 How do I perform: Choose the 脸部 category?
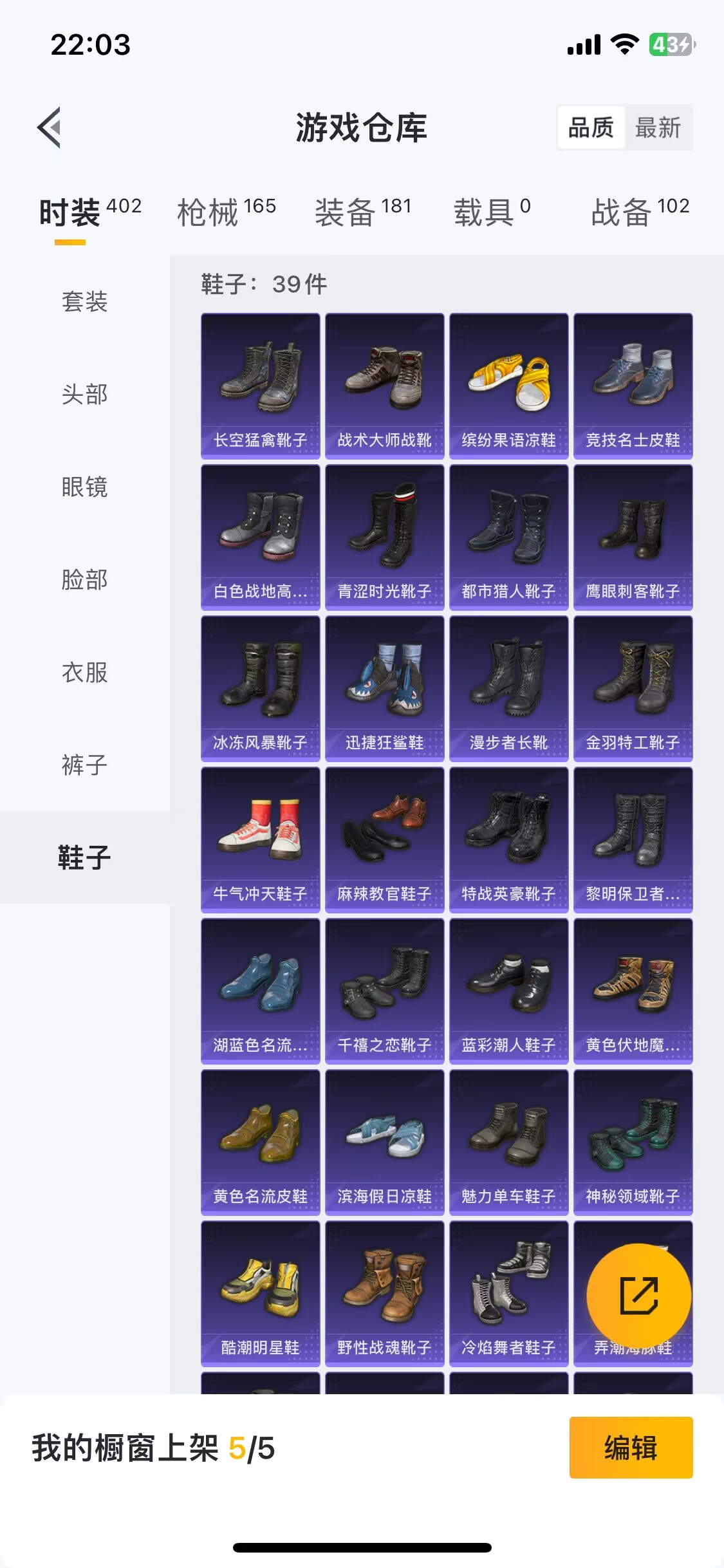[x=85, y=579]
